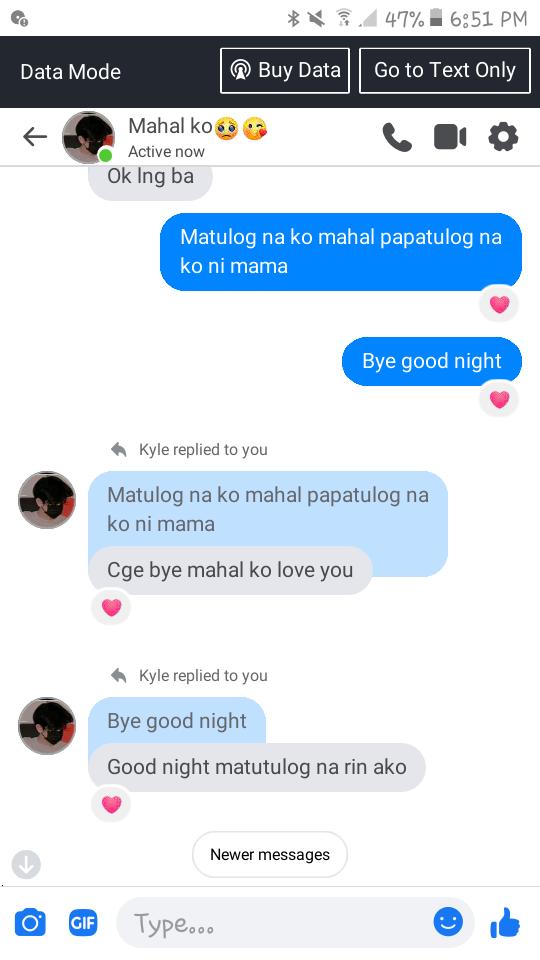
Task: Focus the Type message field
Action: click(276, 923)
